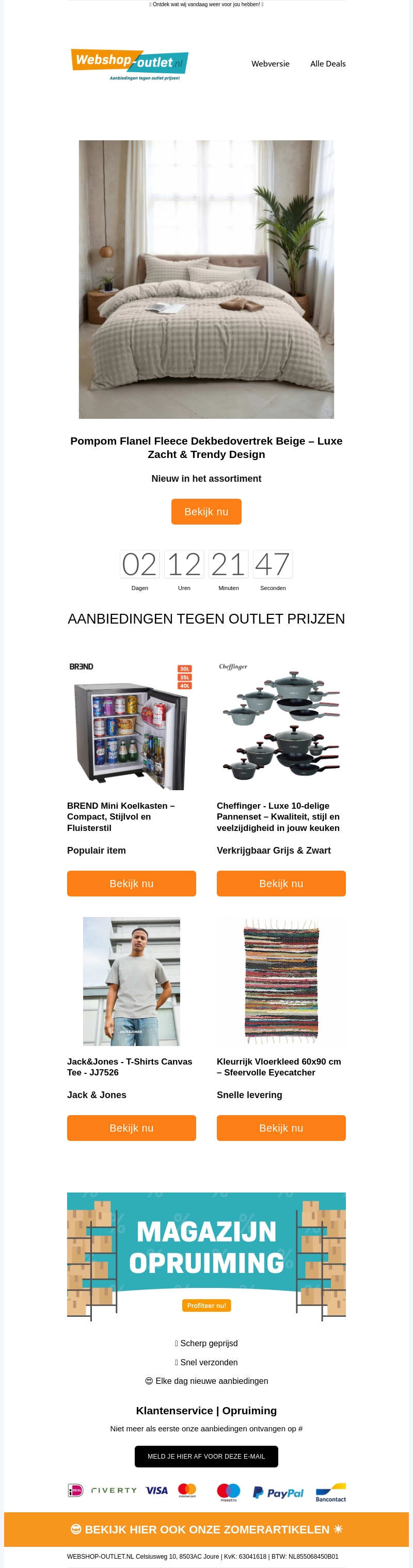Open the BREND Mini Koelkasten image
Screen dimensions: 413x1568
tap(131, 725)
